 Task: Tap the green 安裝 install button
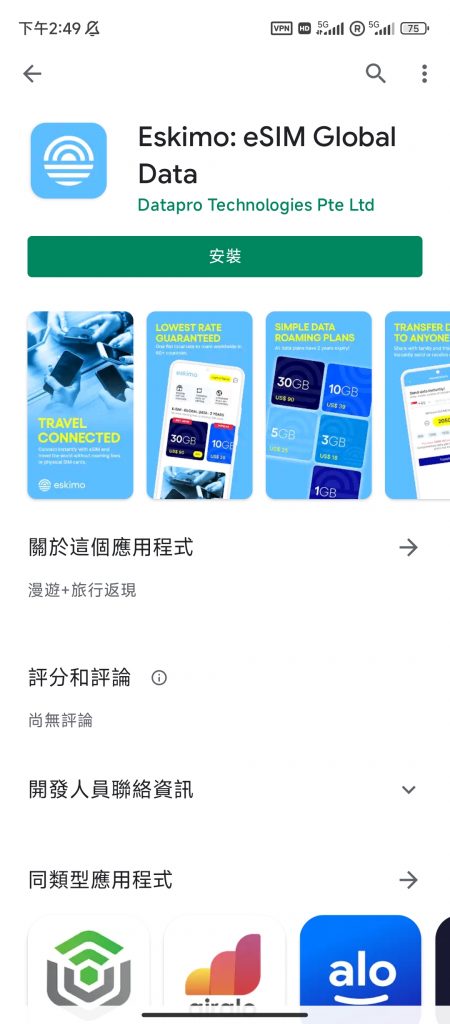tap(225, 257)
